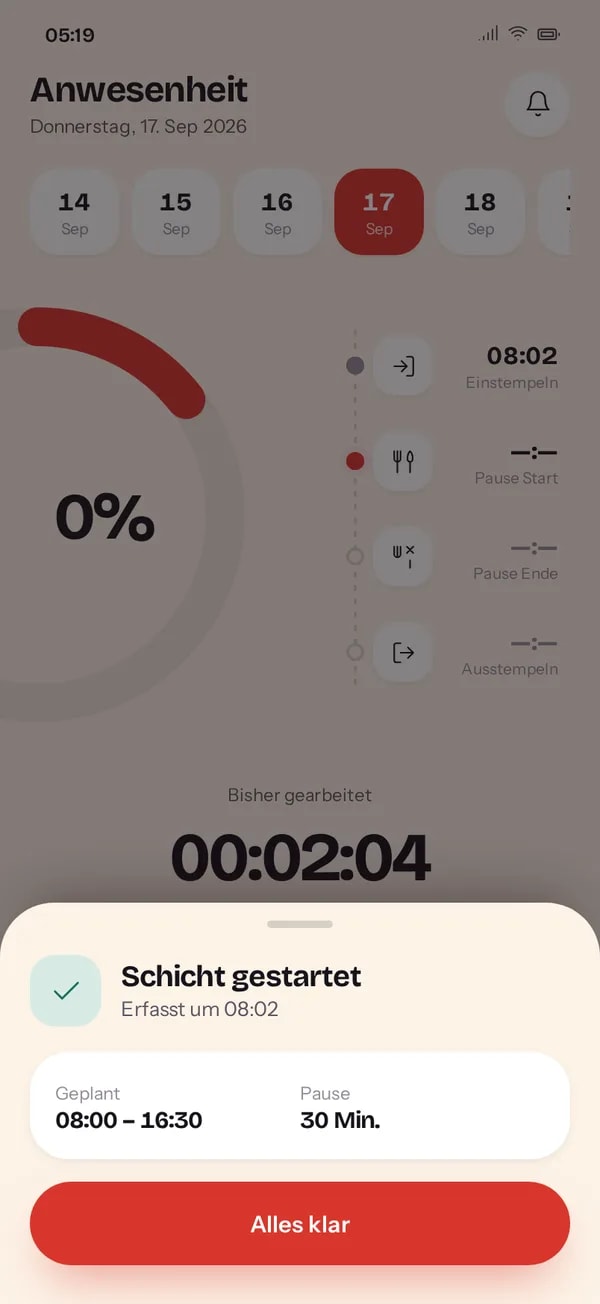600x1304 pixels.
Task: Tap the Pause Ende icon
Action: pyautogui.click(x=403, y=557)
